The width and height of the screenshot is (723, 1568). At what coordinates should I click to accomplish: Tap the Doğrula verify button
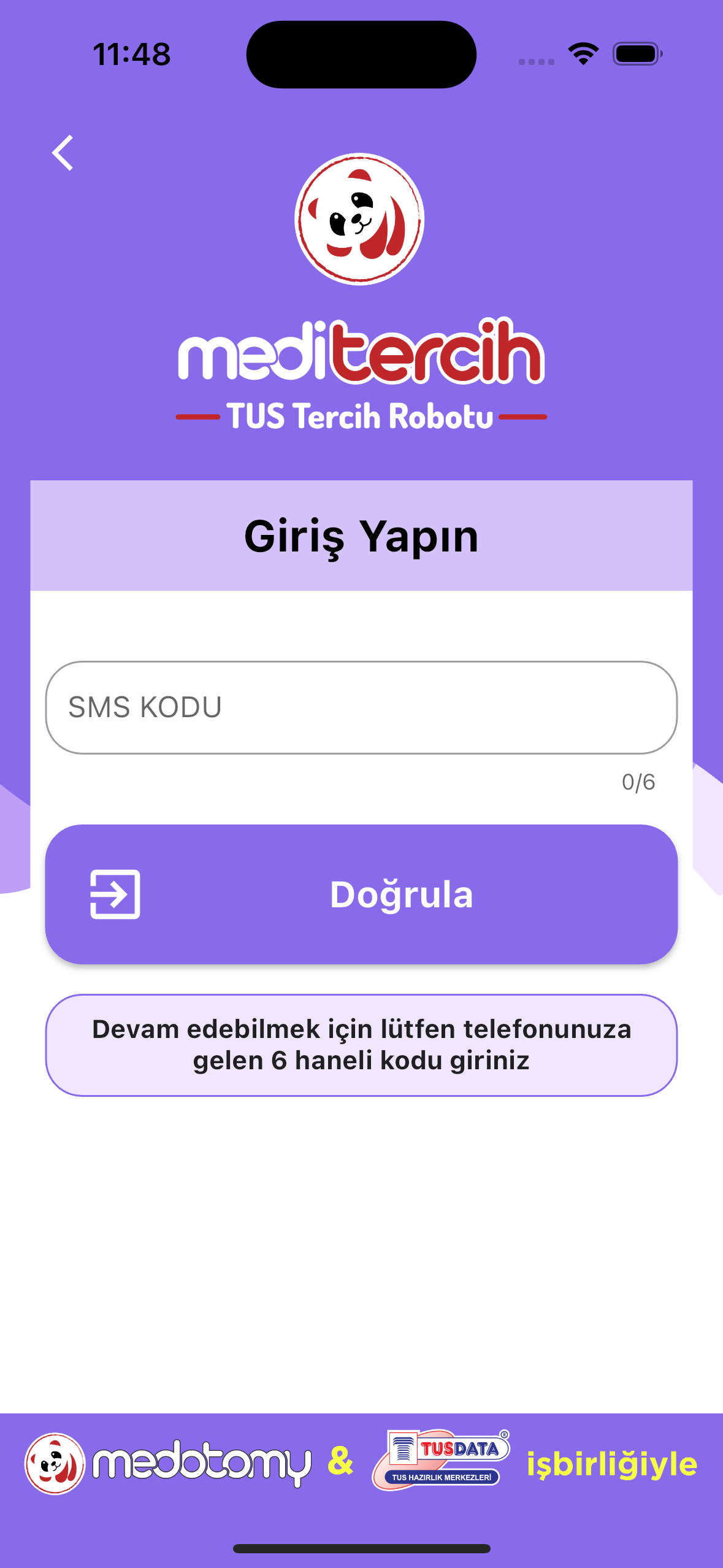[361, 894]
